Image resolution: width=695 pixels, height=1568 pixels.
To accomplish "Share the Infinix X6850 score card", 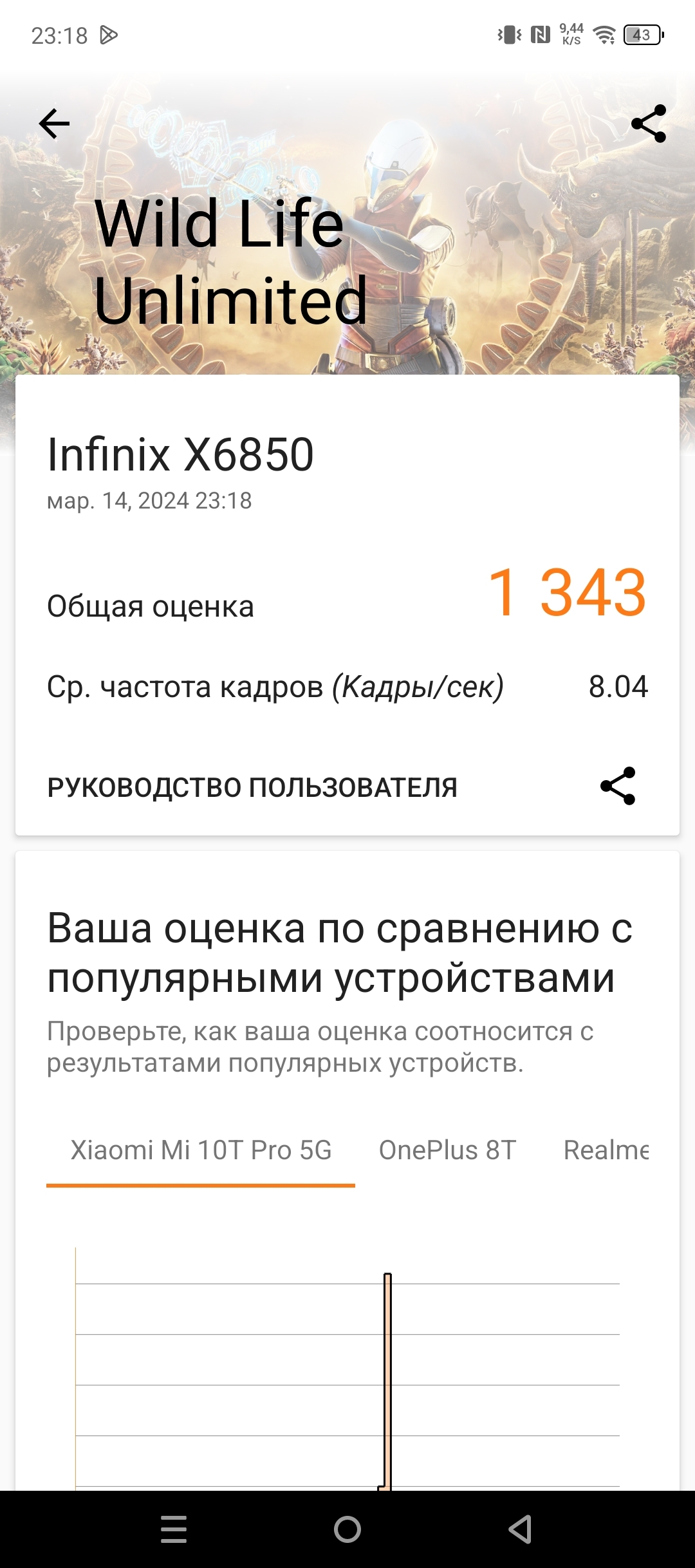I will point(618,786).
